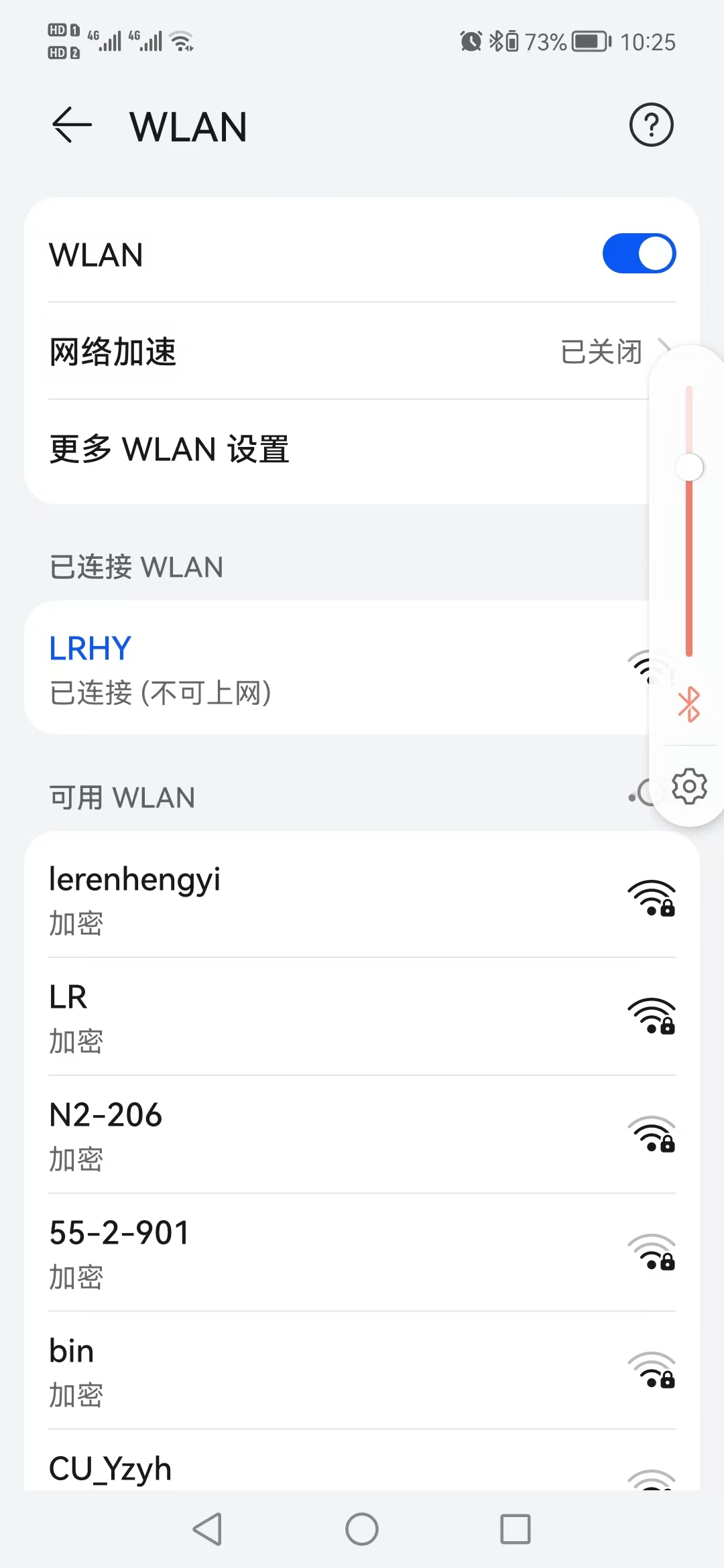Open 网络加速 settings

tap(335, 351)
